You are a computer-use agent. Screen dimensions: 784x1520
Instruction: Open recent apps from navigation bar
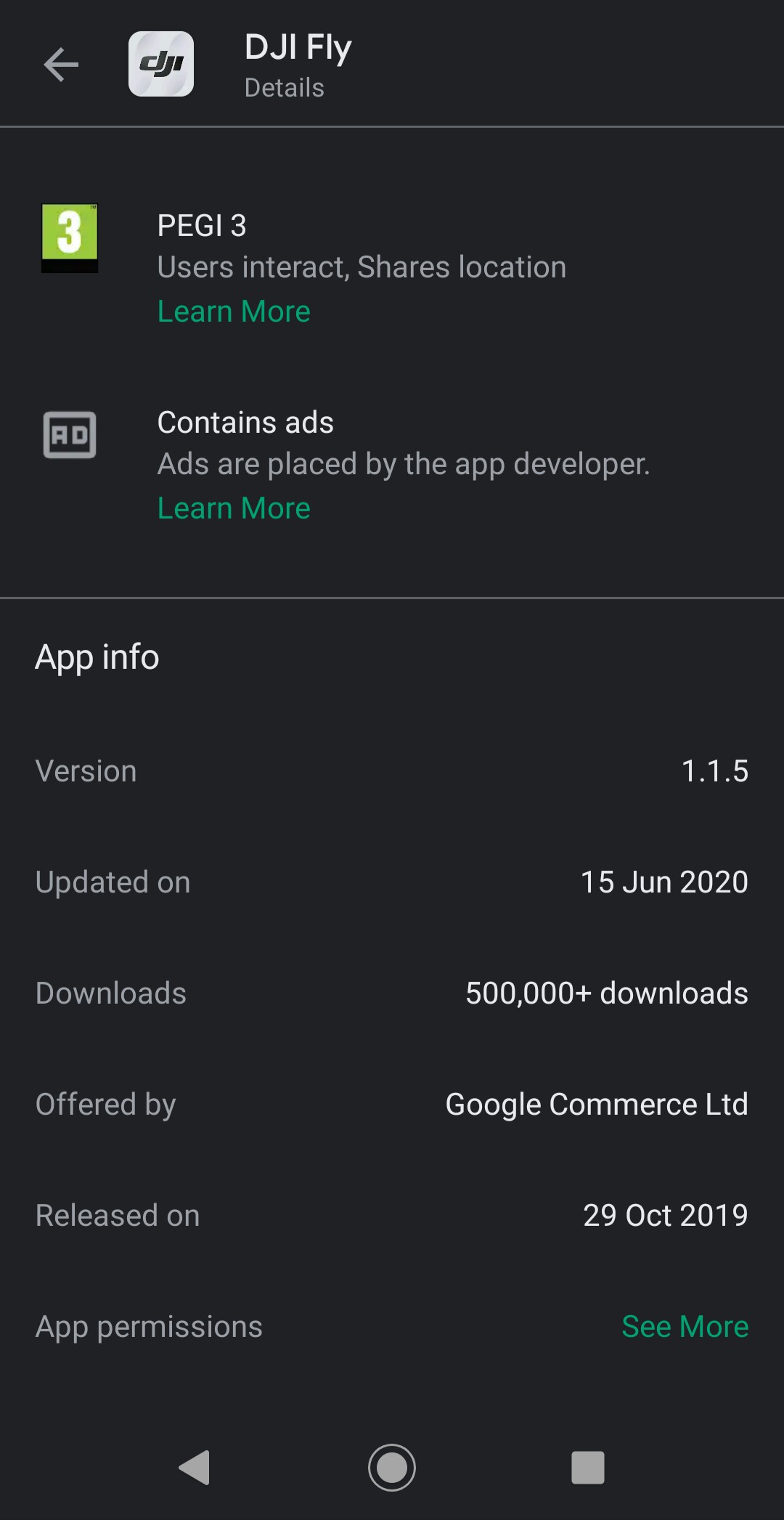587,1467
